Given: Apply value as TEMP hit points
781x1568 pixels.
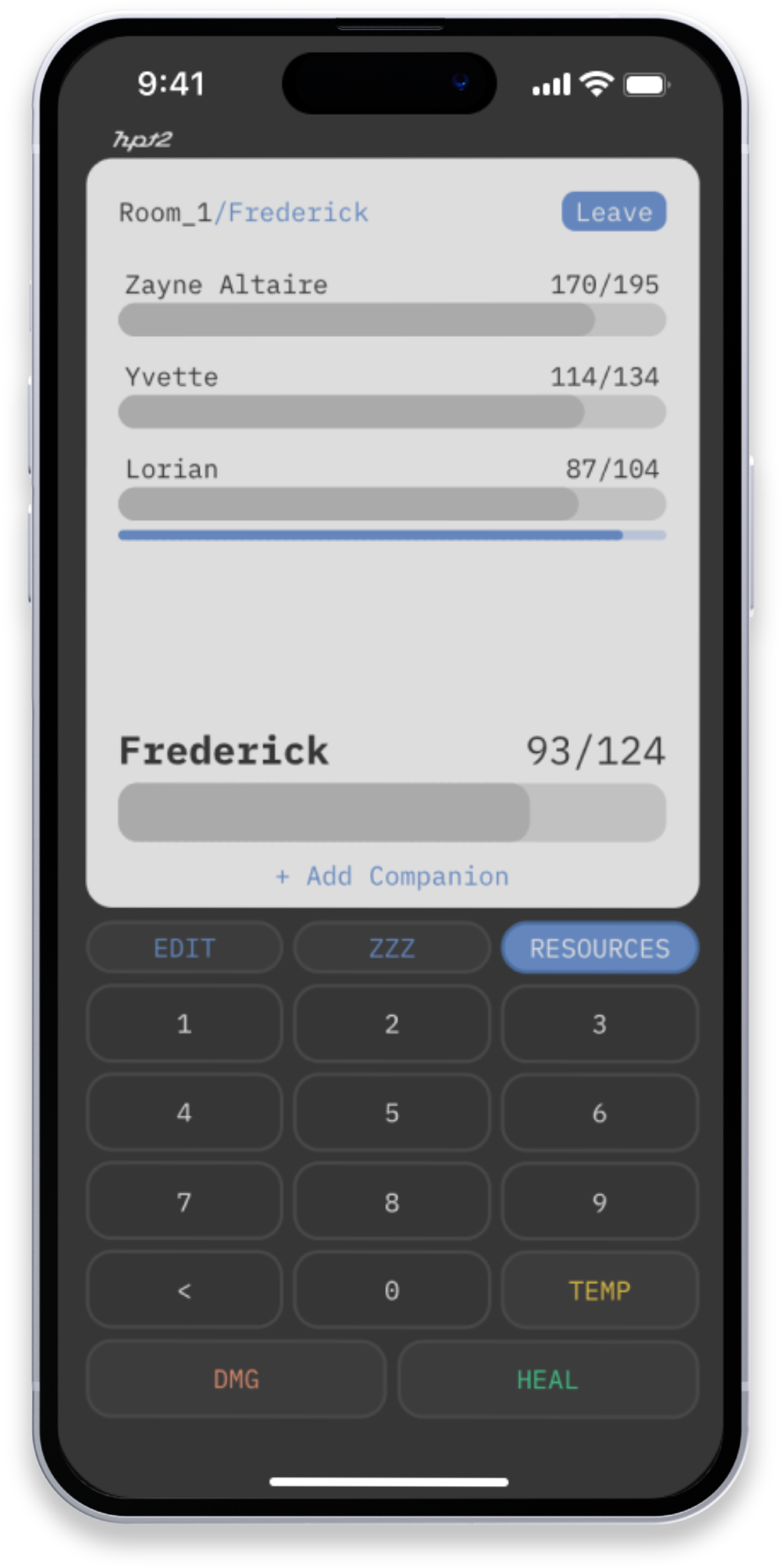Looking at the screenshot, I should tap(600, 1290).
